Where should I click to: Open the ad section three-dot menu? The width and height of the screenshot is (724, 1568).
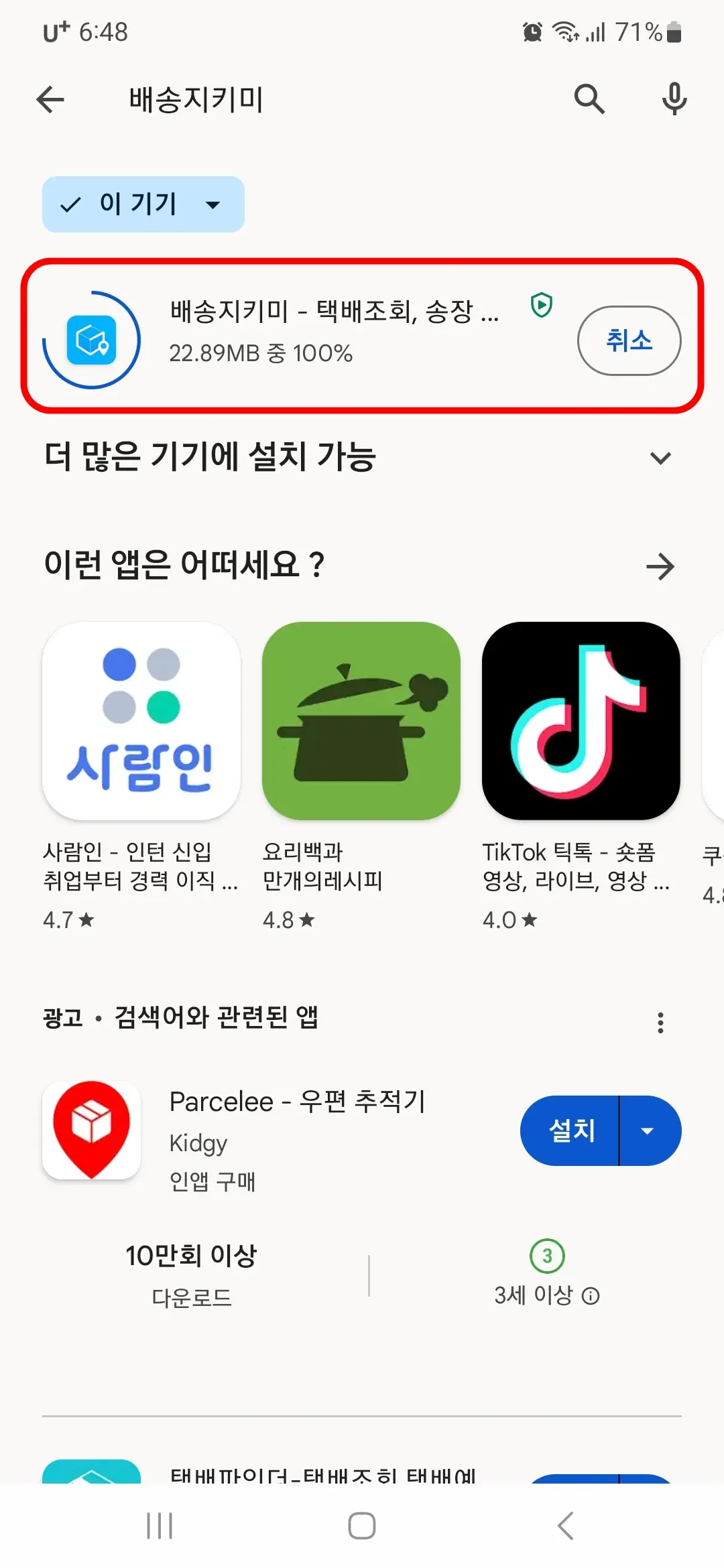(661, 1021)
